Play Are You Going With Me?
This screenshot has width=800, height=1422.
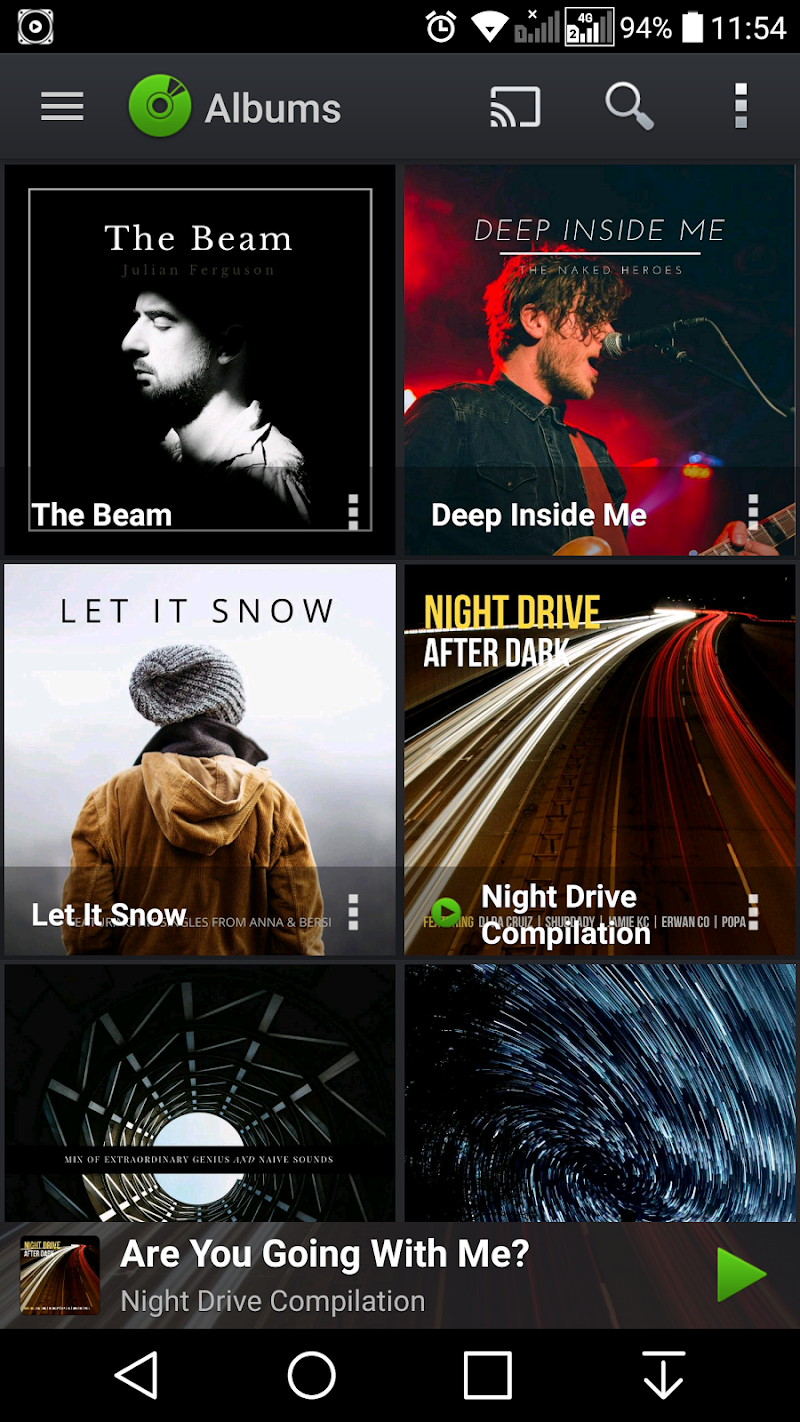(x=741, y=1276)
